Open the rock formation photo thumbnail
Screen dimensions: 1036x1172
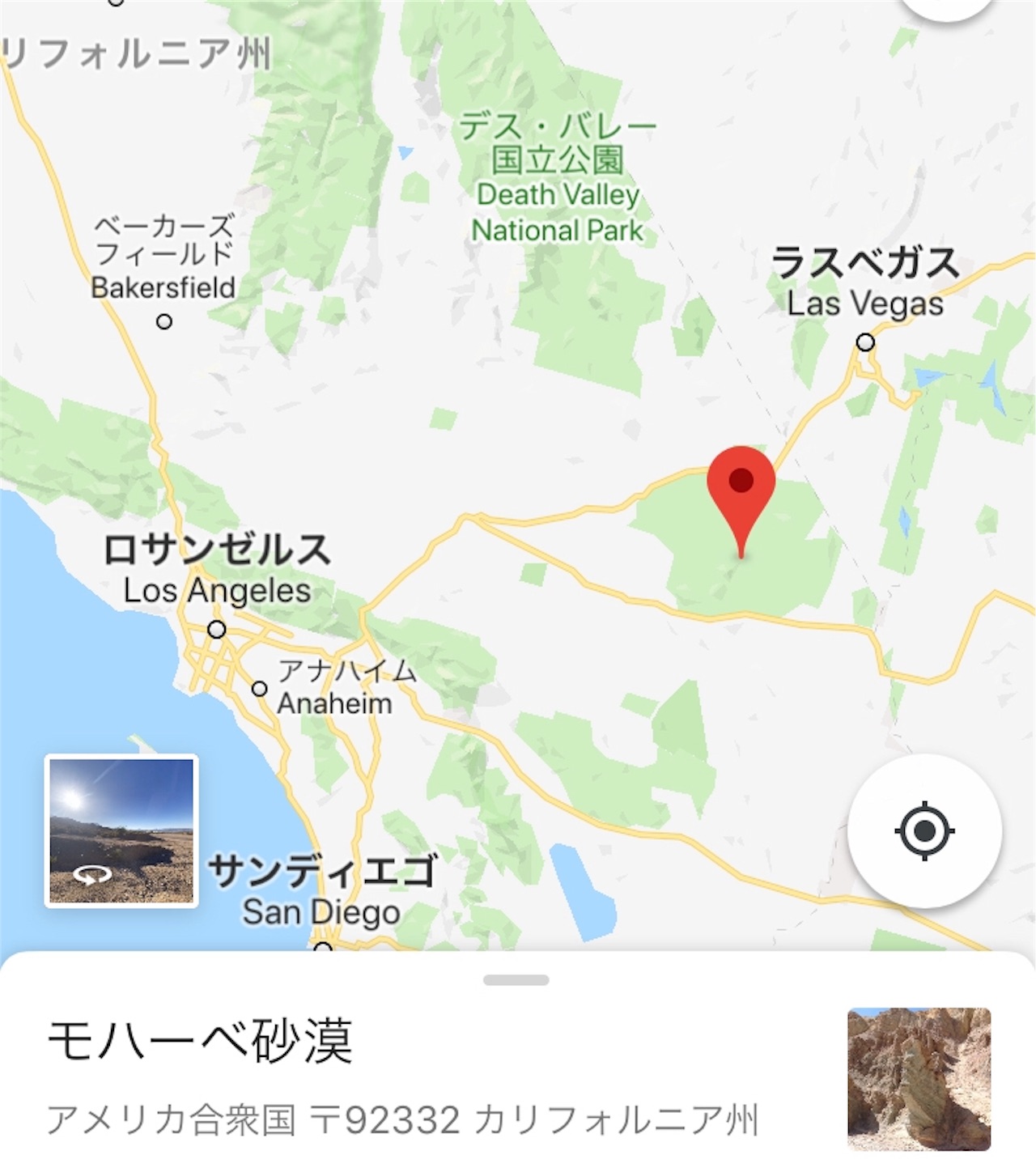tap(919, 1081)
